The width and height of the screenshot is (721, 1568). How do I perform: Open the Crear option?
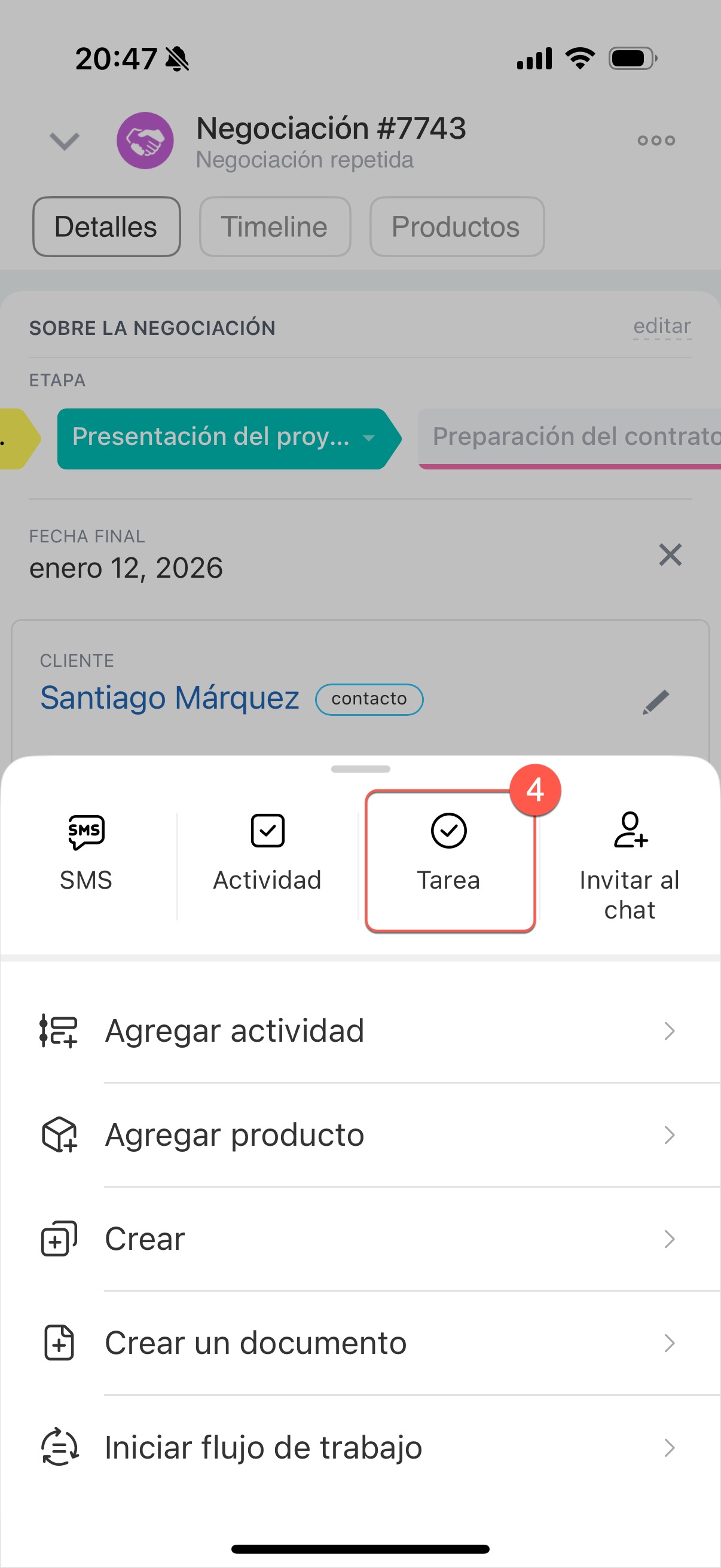(x=360, y=1238)
